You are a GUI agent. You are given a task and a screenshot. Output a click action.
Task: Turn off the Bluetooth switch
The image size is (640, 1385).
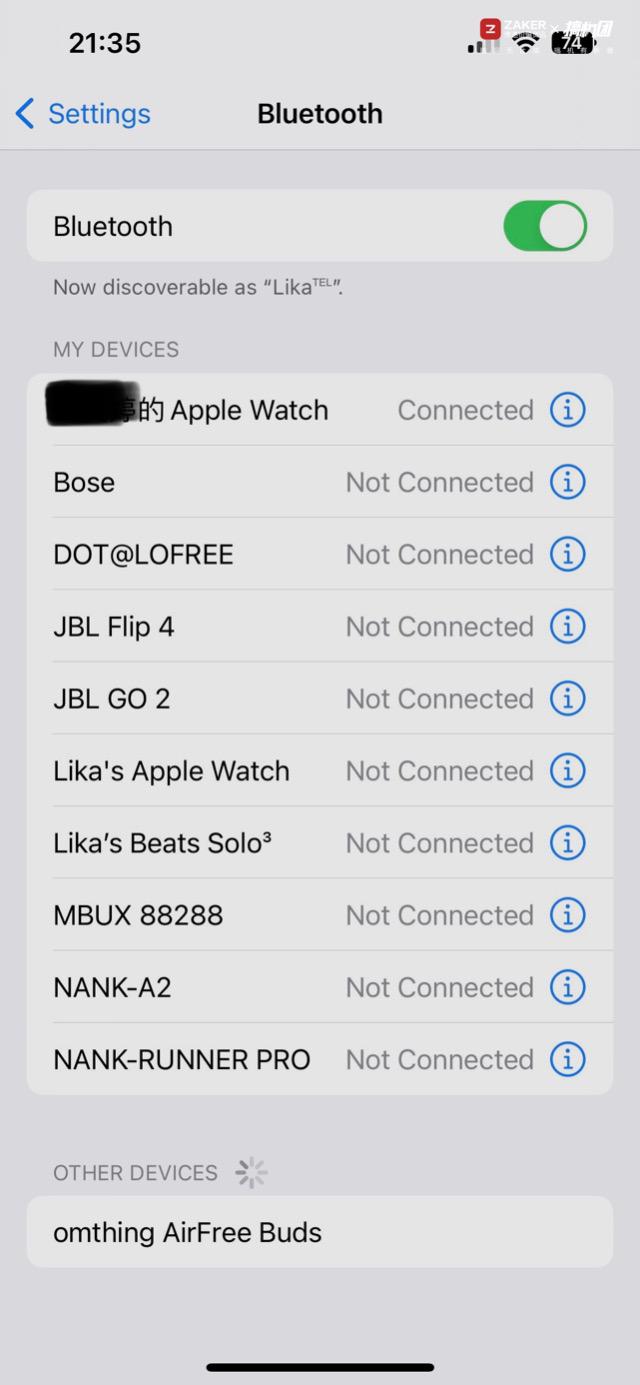(x=545, y=226)
